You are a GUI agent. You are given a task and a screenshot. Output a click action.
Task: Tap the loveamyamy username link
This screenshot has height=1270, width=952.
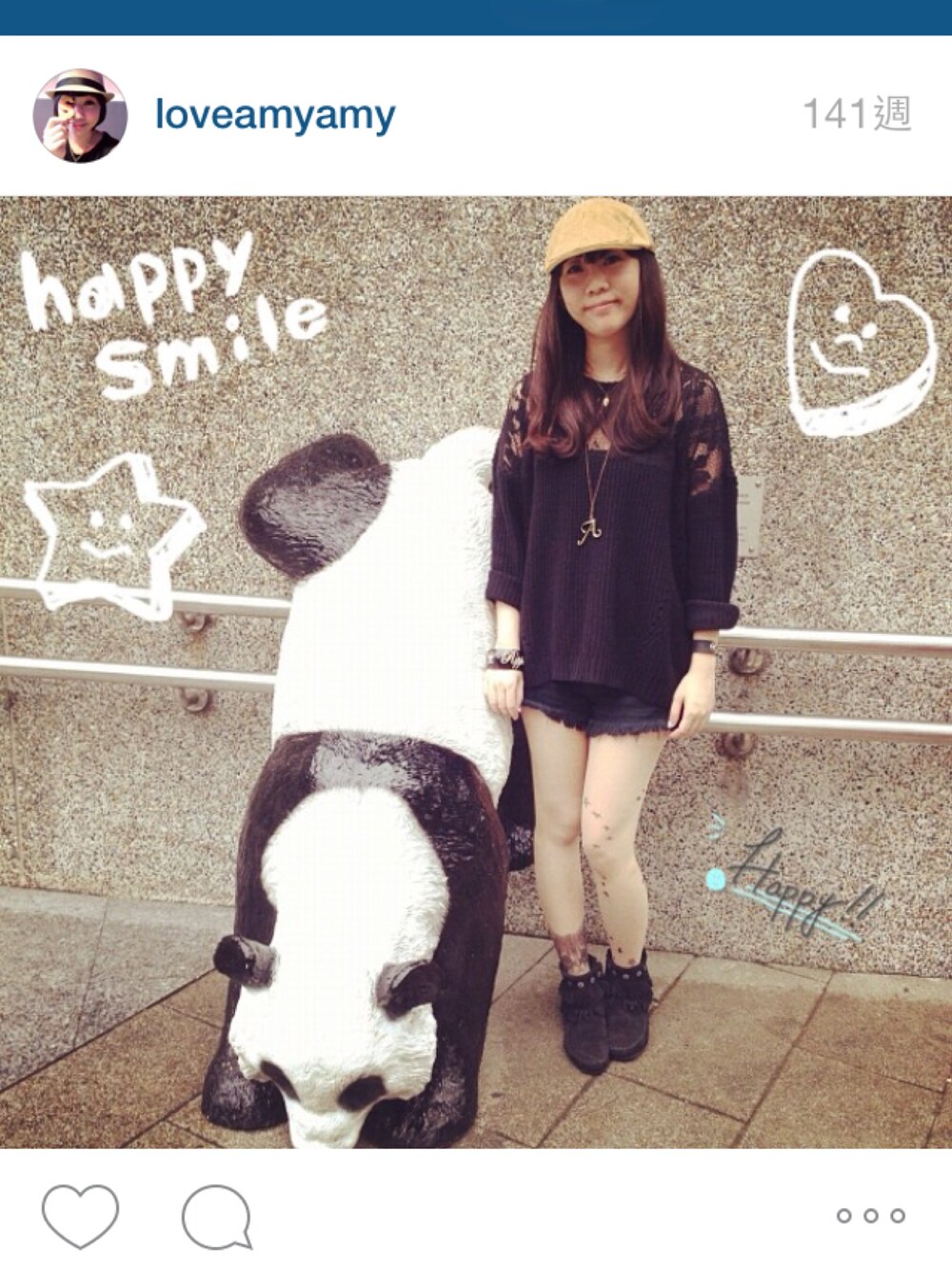click(x=275, y=116)
